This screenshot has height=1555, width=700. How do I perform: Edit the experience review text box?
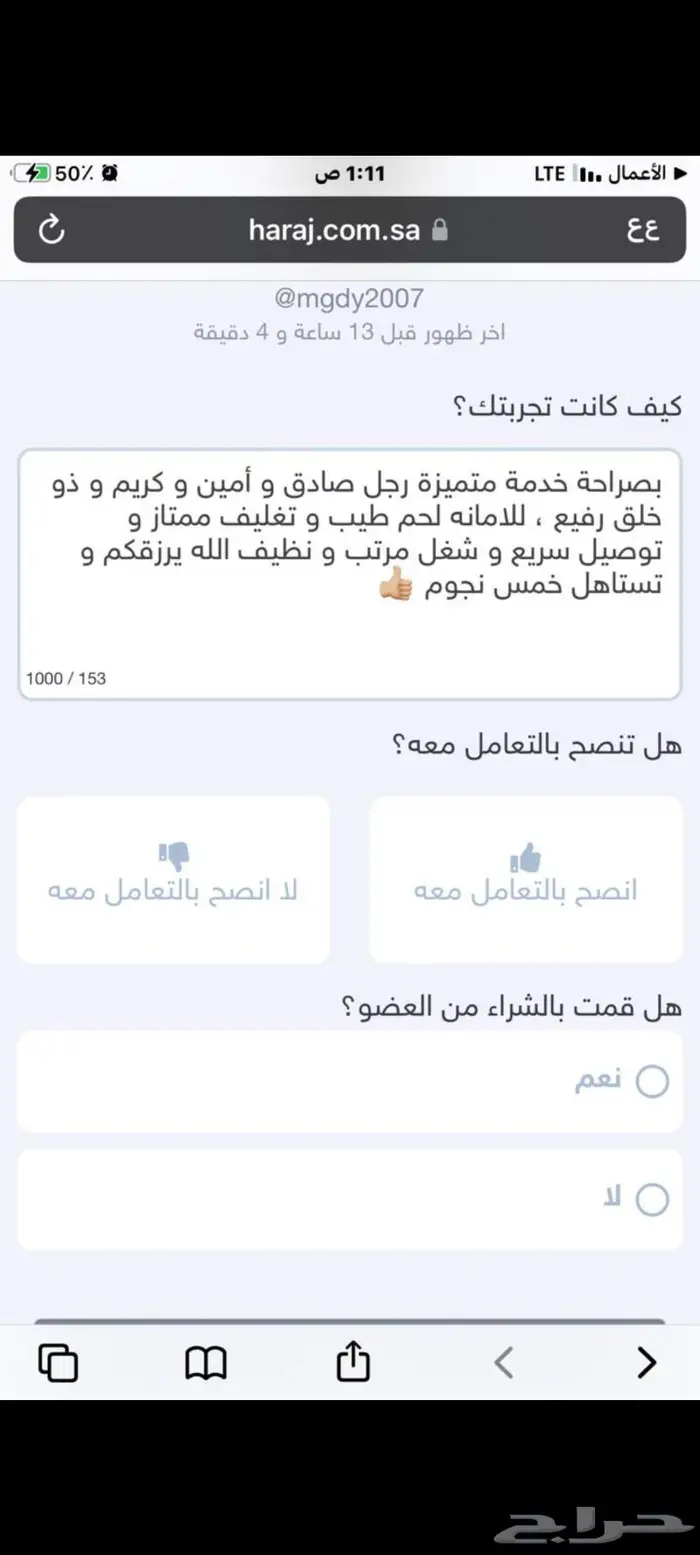pos(349,573)
